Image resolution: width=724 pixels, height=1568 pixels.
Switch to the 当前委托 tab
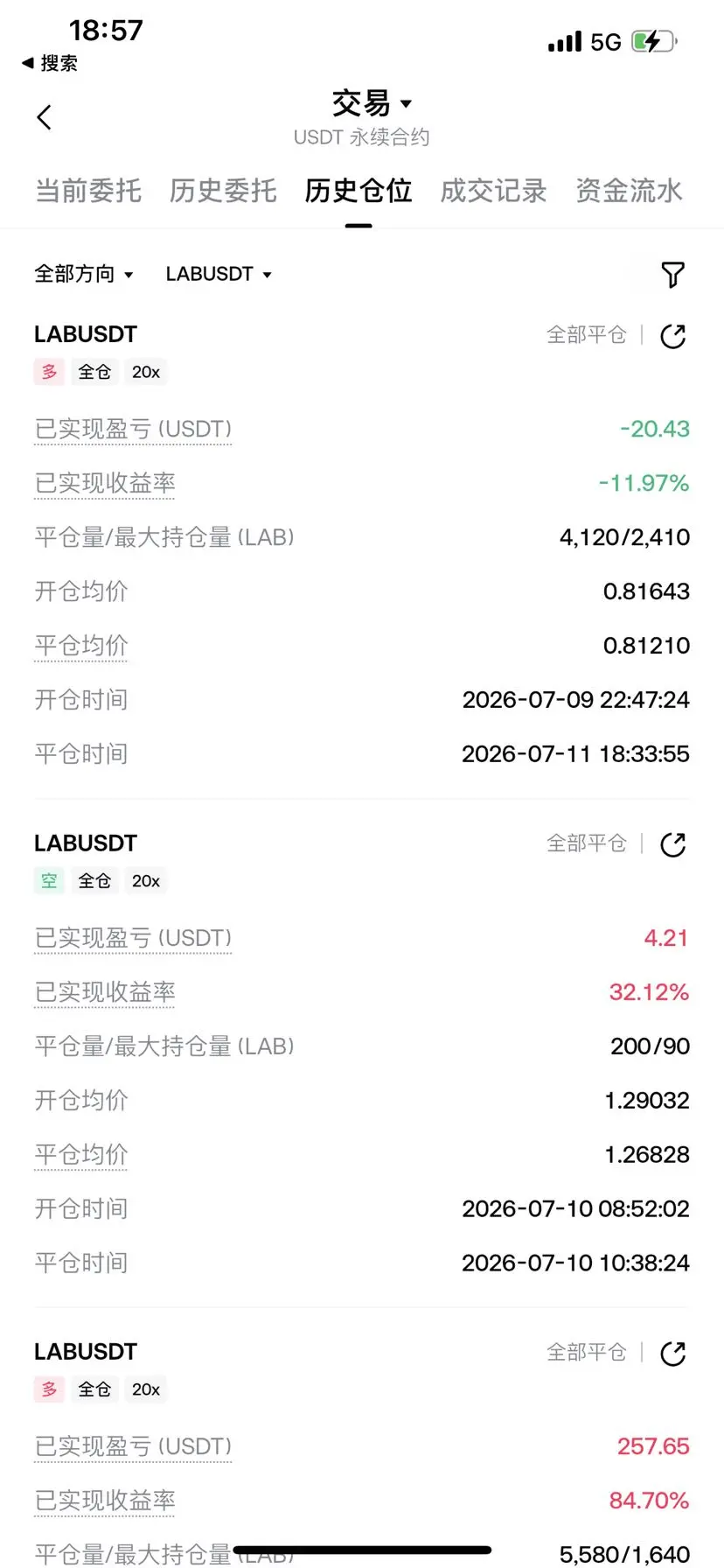tap(88, 191)
